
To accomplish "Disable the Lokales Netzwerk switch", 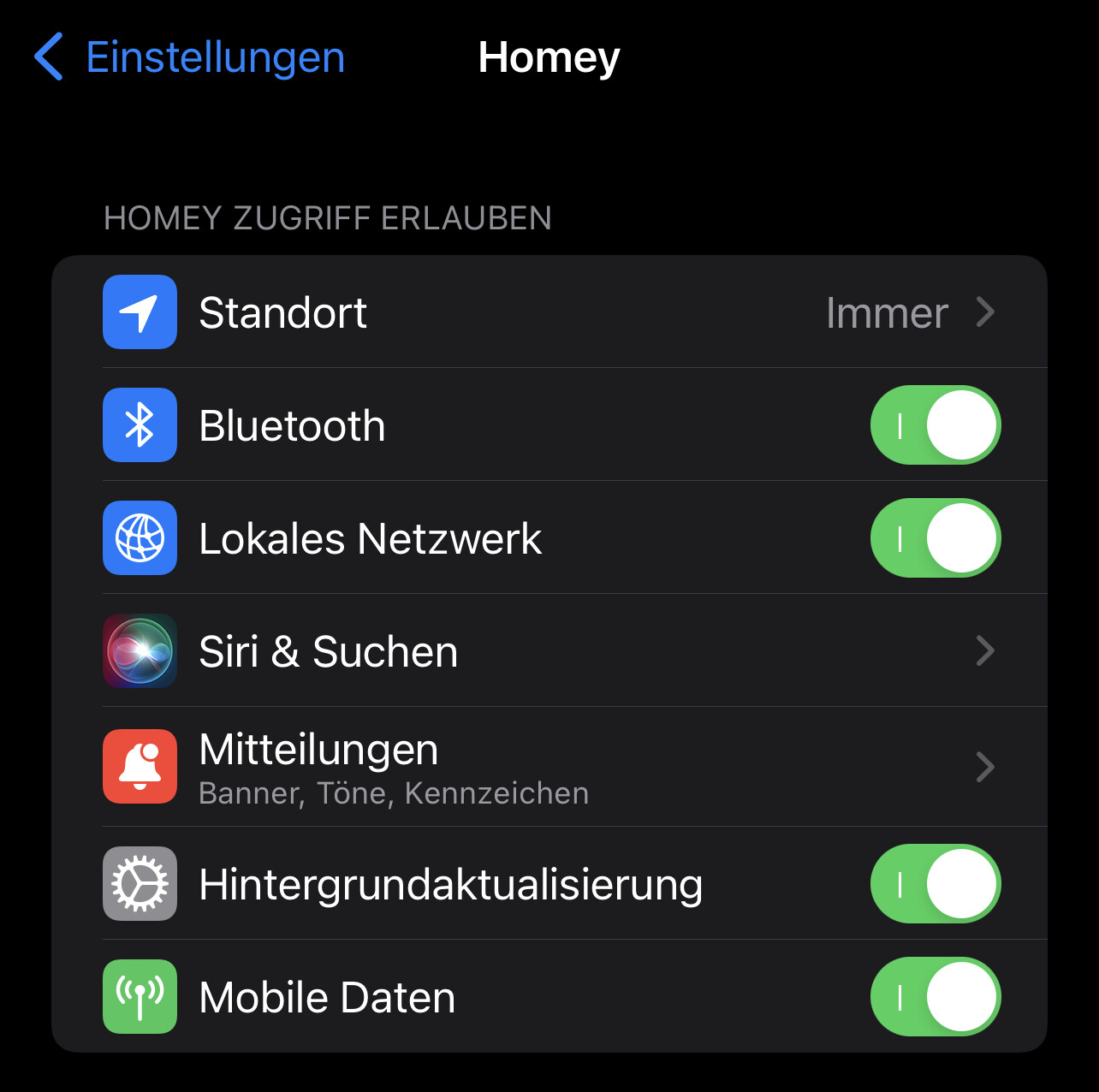I will pyautogui.click(x=935, y=538).
